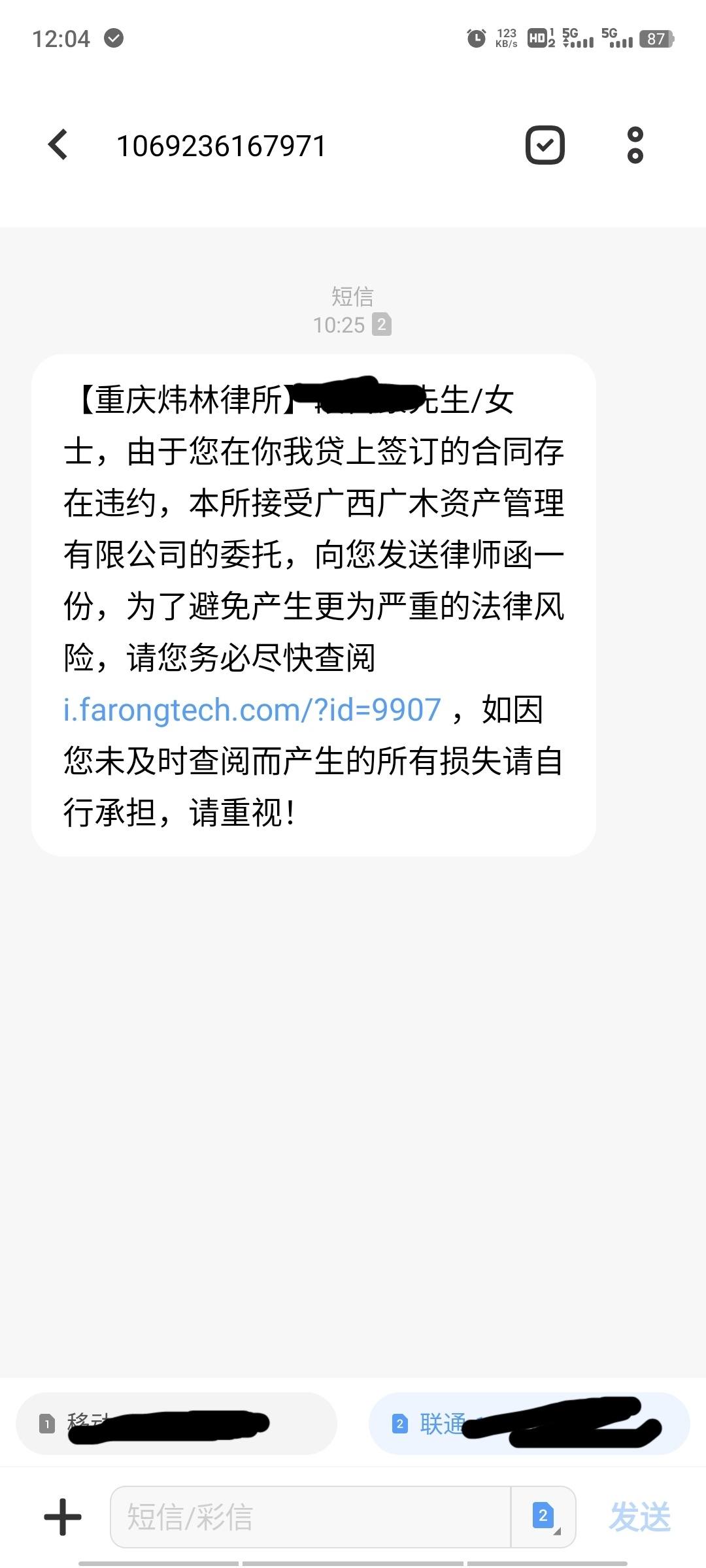The height and width of the screenshot is (1568, 706).
Task: Select SIM 2 联通 card chip
Action: [x=529, y=1424]
